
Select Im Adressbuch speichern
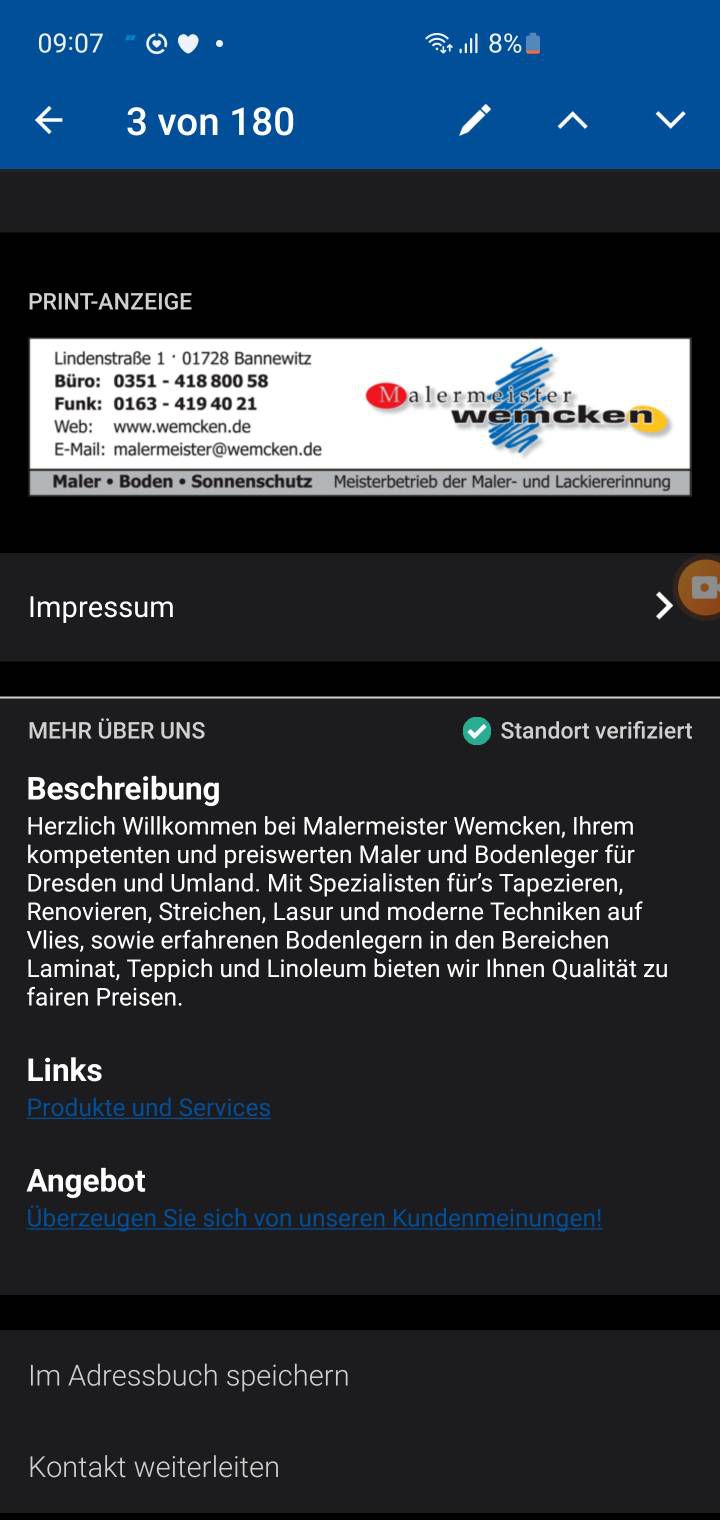[x=360, y=1376]
